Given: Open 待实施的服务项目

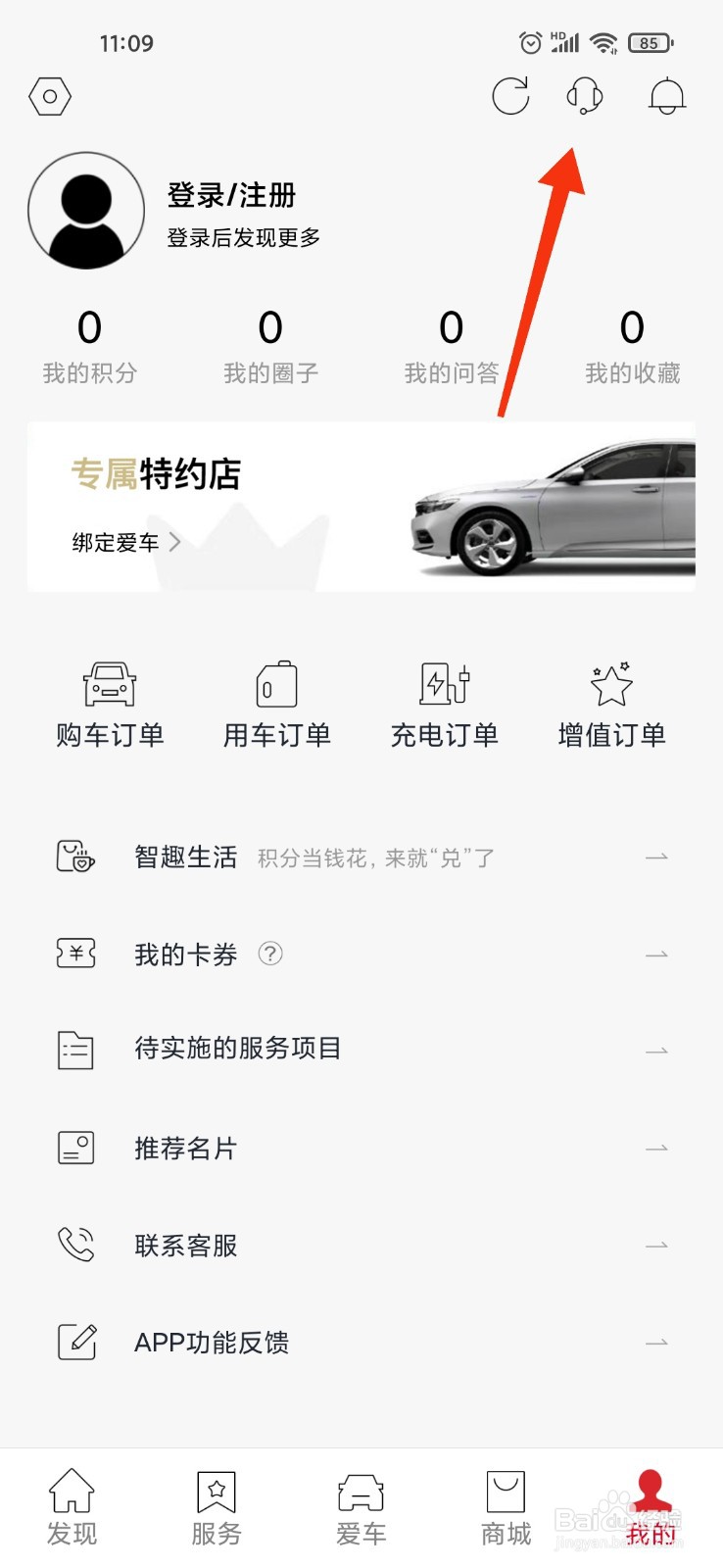Looking at the screenshot, I should click(x=361, y=1049).
